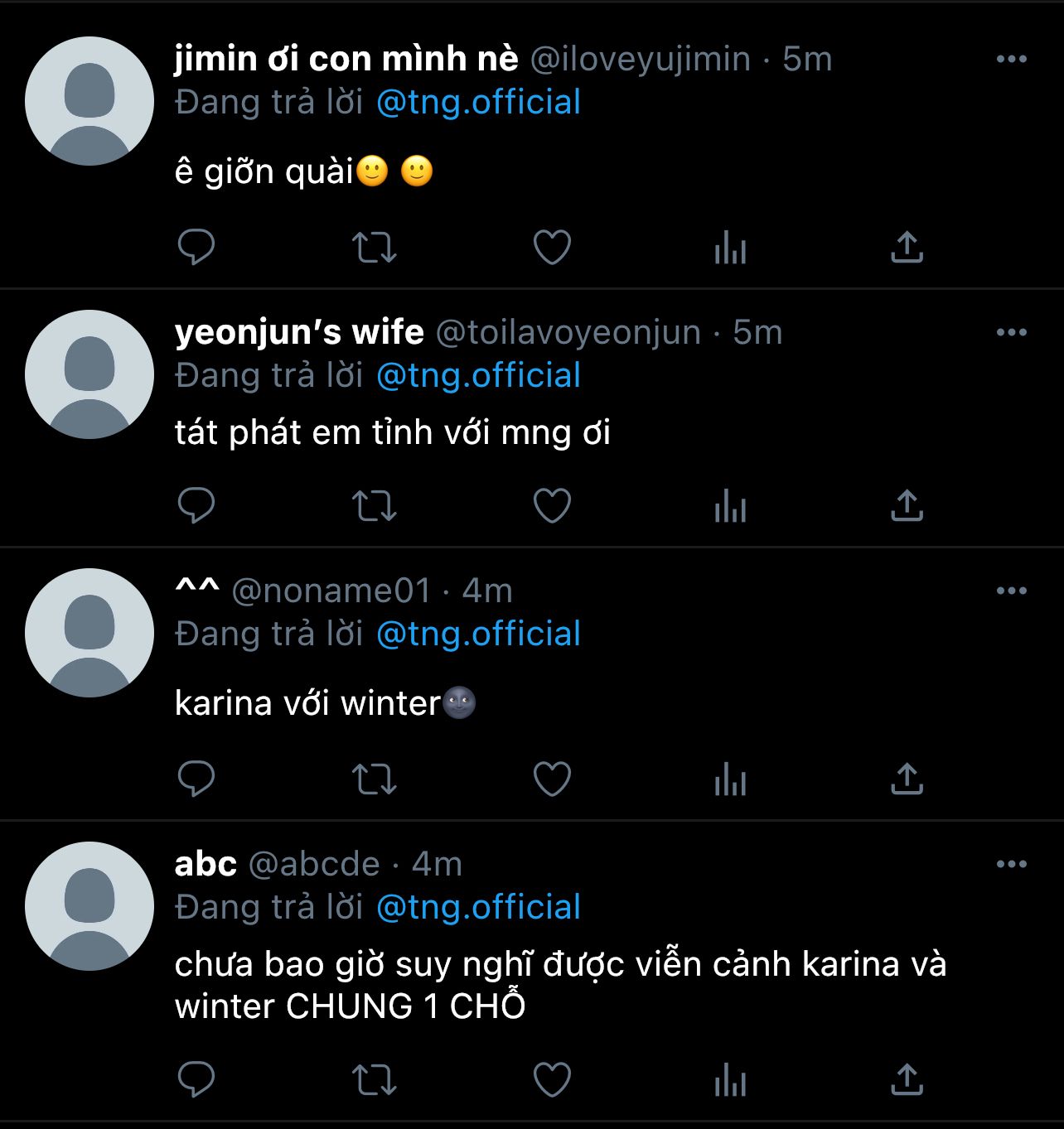Retweet @noname01's 'karina với winter' post

pyautogui.click(x=374, y=779)
